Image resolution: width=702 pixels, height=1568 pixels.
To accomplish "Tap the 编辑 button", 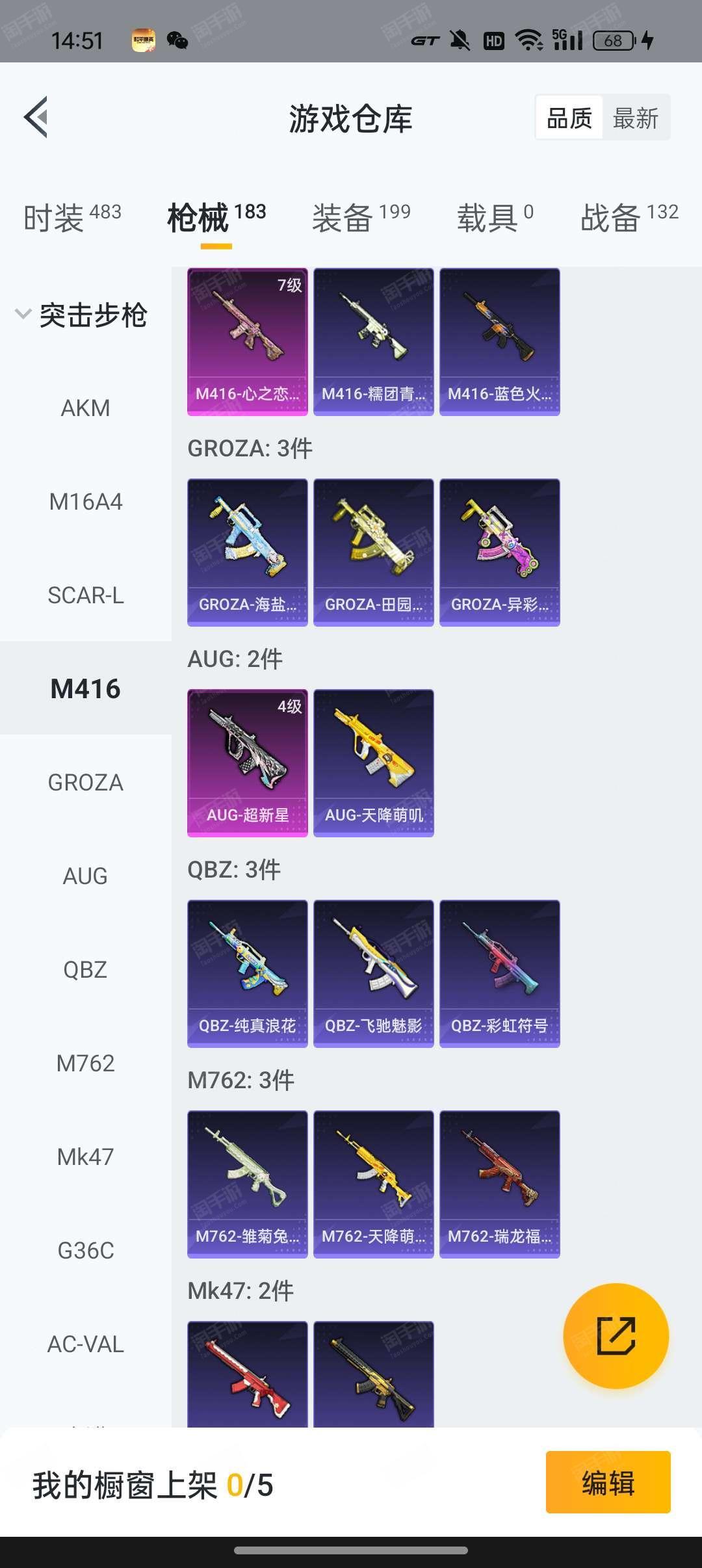I will 608,1482.
